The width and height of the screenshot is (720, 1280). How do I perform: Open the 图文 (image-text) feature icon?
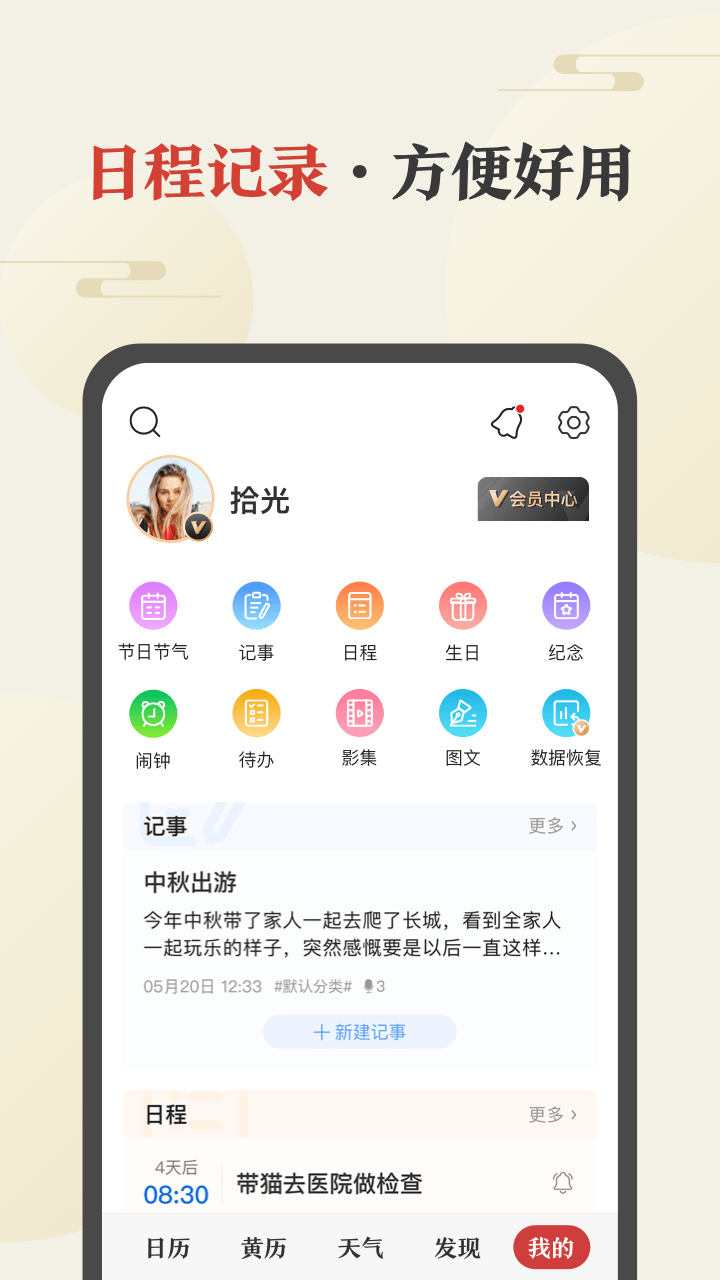[x=462, y=712]
